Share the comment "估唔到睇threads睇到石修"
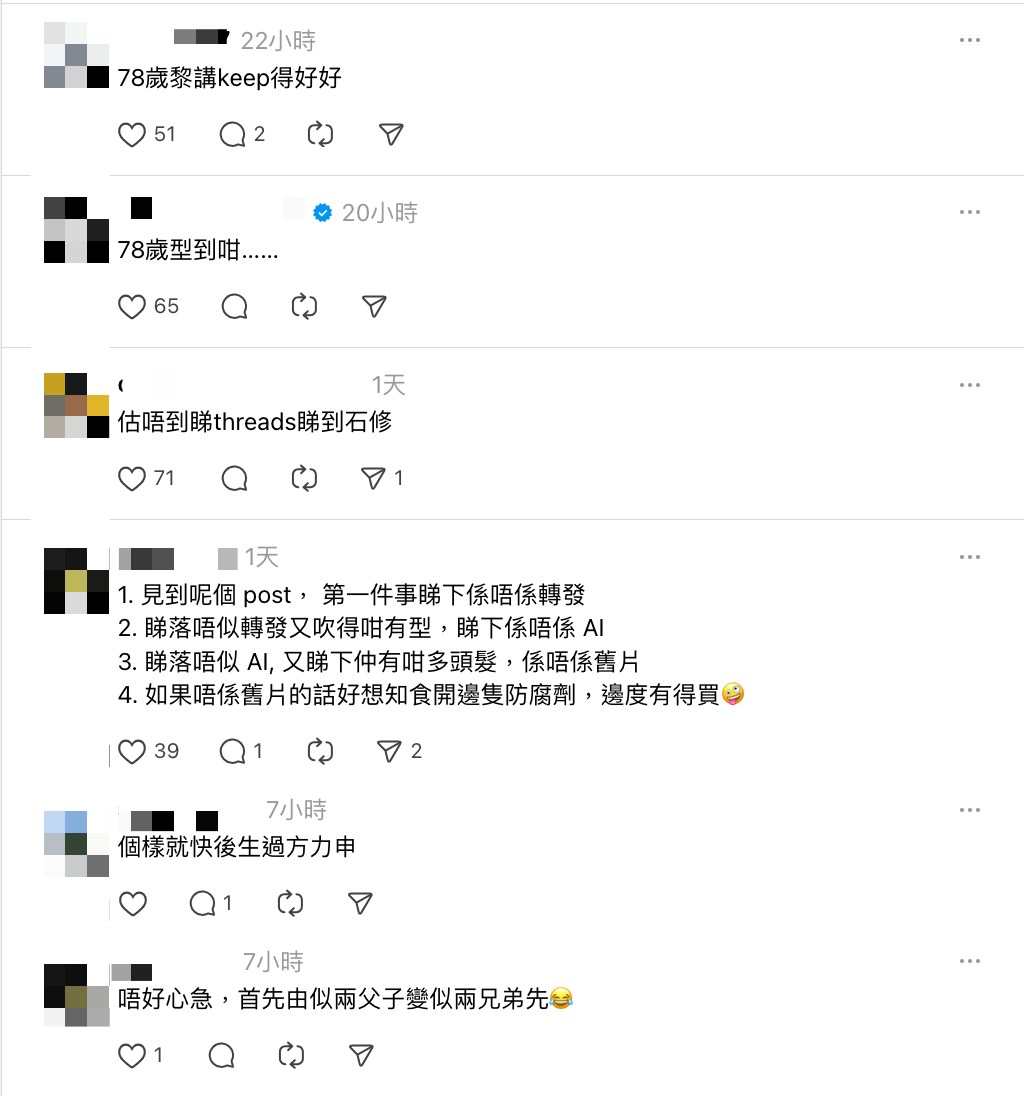 coord(374,479)
